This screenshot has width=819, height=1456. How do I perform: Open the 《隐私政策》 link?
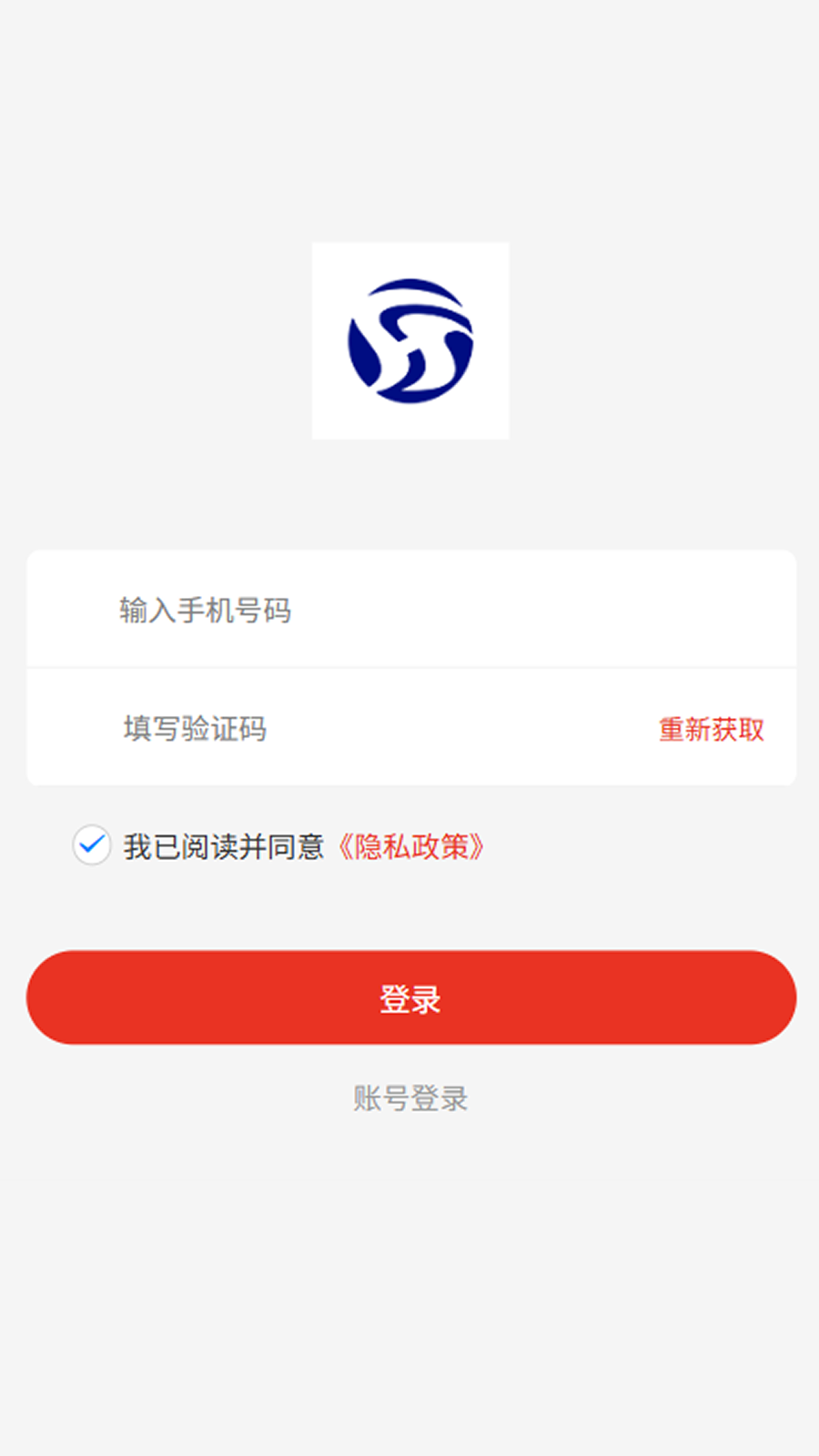pyautogui.click(x=410, y=846)
